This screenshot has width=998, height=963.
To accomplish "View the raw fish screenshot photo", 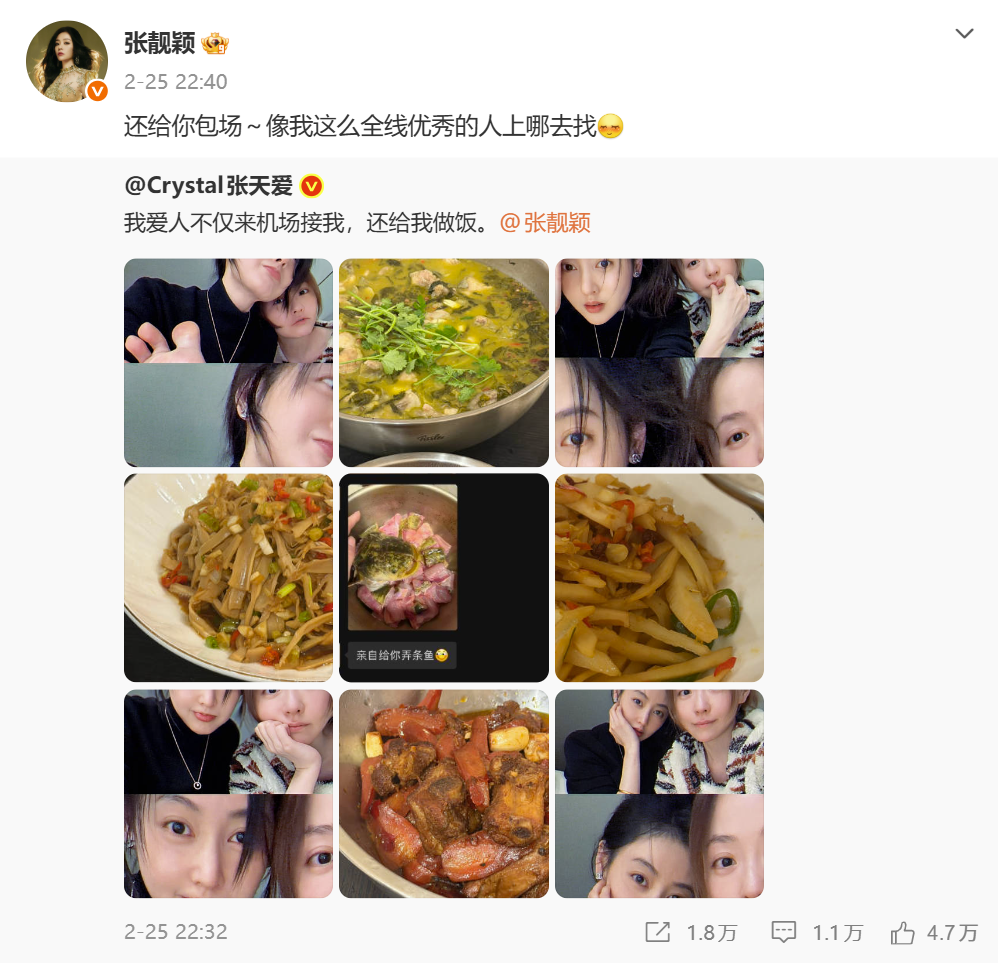I will click(x=444, y=577).
